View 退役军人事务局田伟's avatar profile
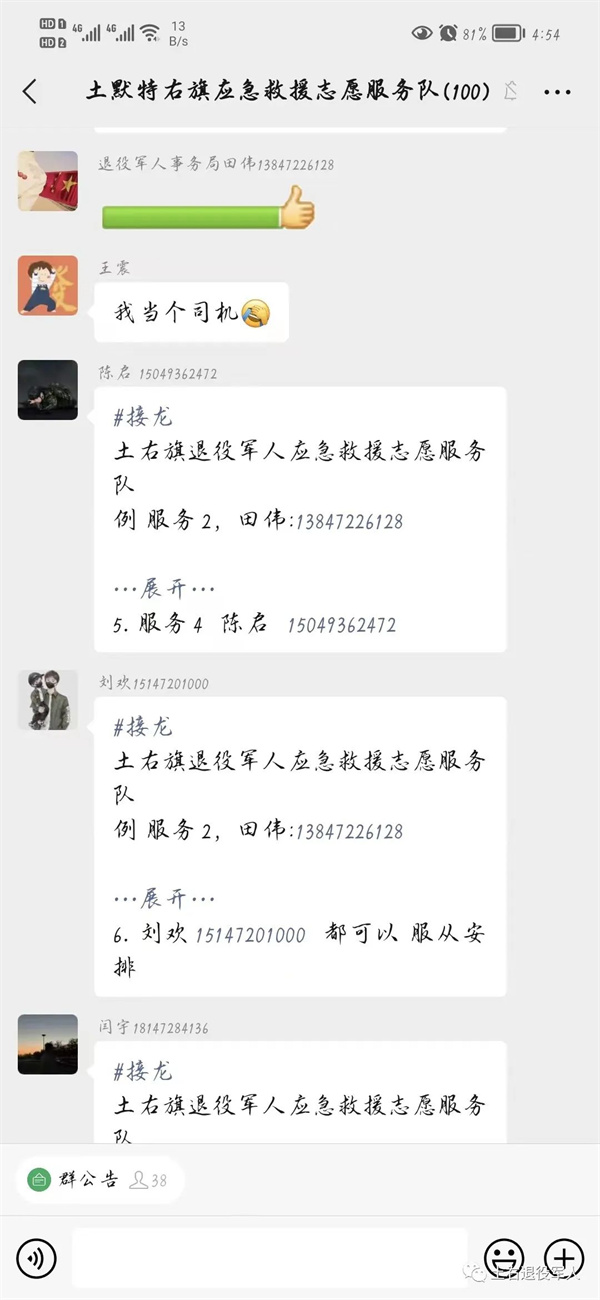Screen dimensions: 600x1300 pos(47,181)
